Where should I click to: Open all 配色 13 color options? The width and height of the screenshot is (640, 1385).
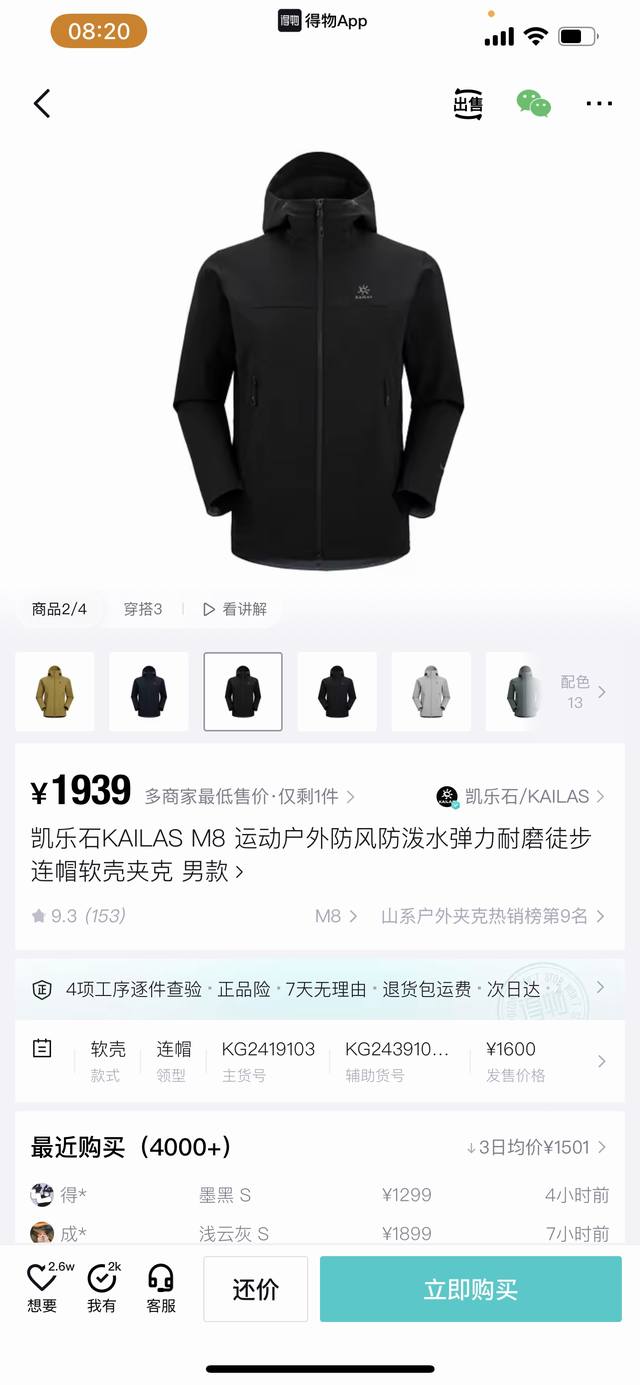(583, 691)
